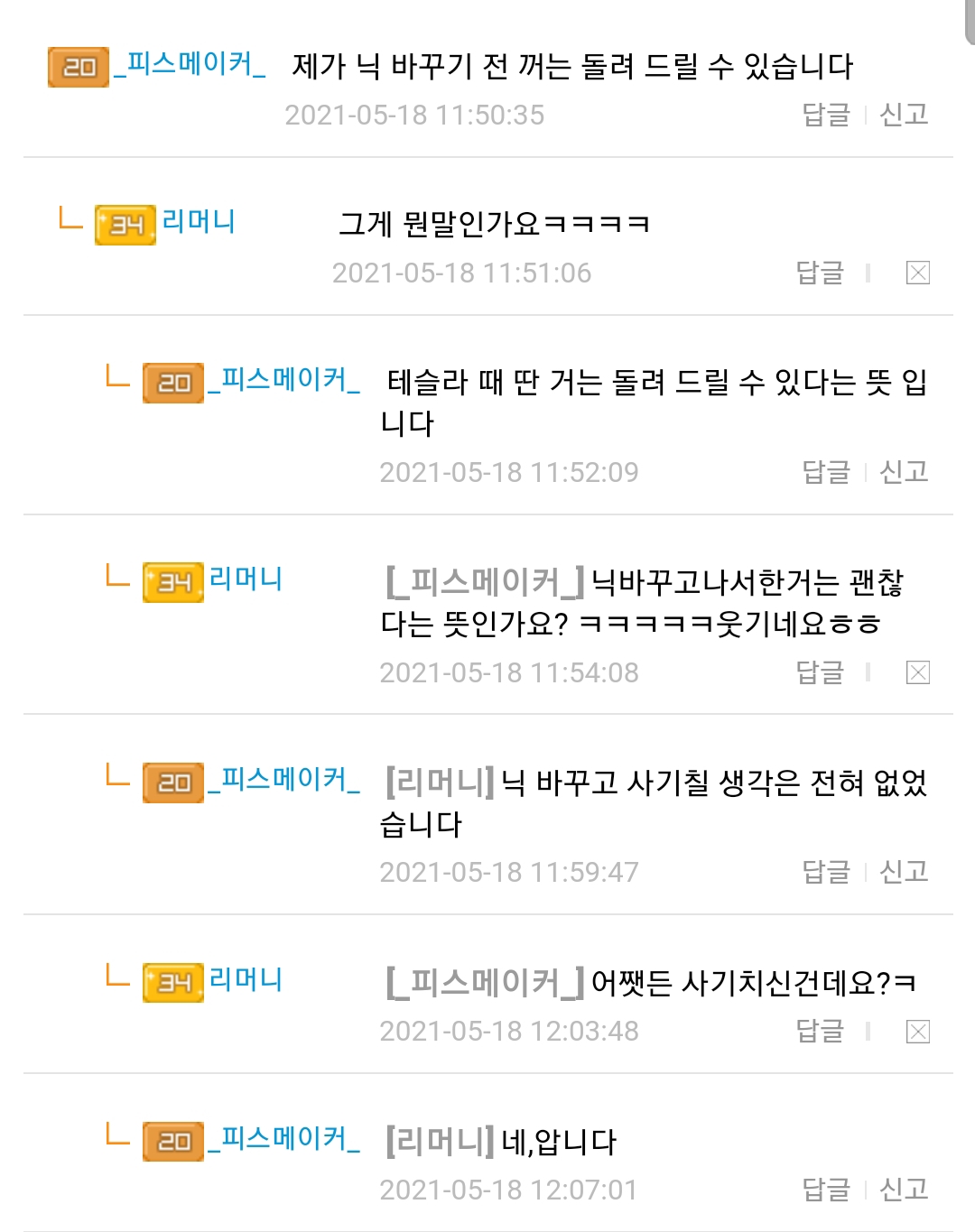Viewport: 975px width, 1232px height.
Task: Open 리머니 profile on the 11:51:06 comment
Action: pyautogui.click(x=198, y=222)
